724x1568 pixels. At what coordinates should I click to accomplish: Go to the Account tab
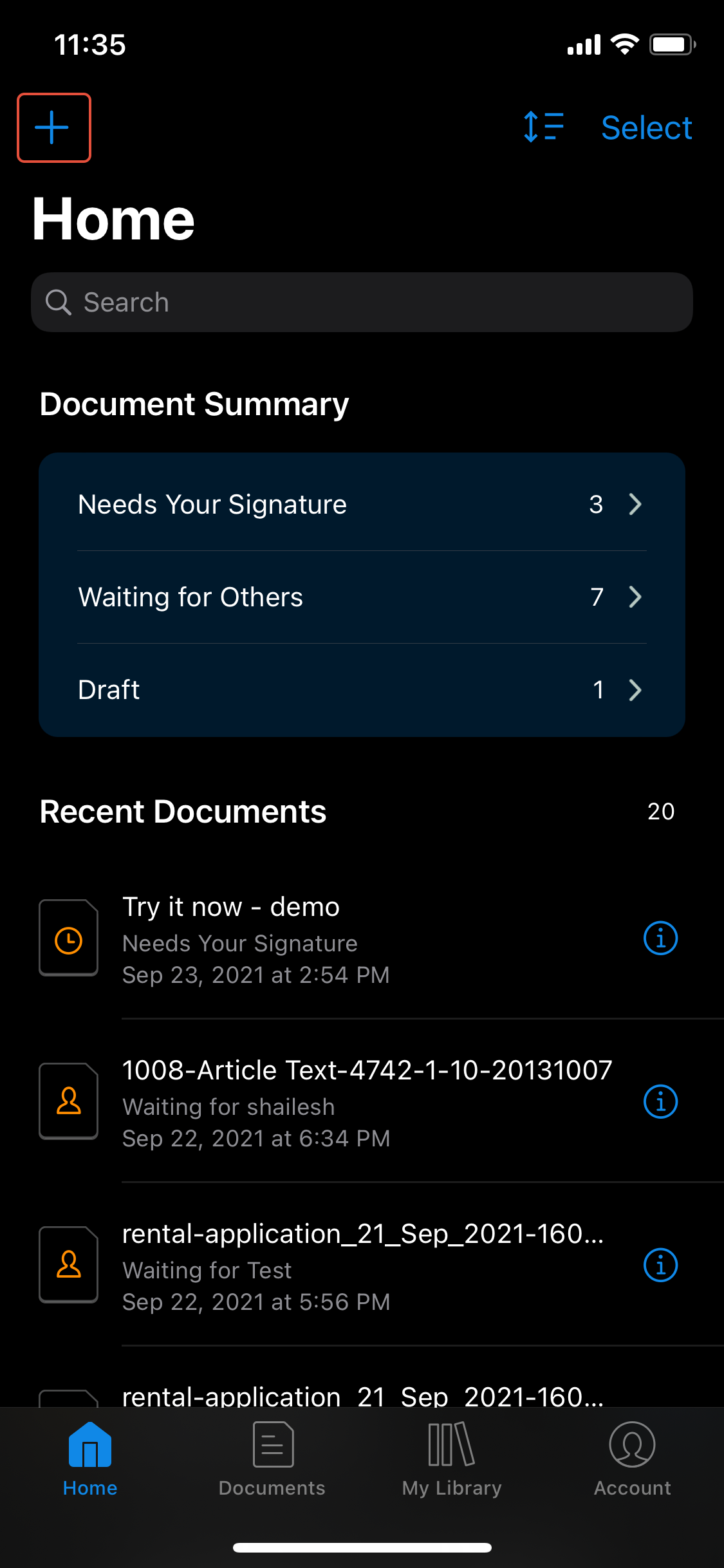click(x=632, y=1459)
